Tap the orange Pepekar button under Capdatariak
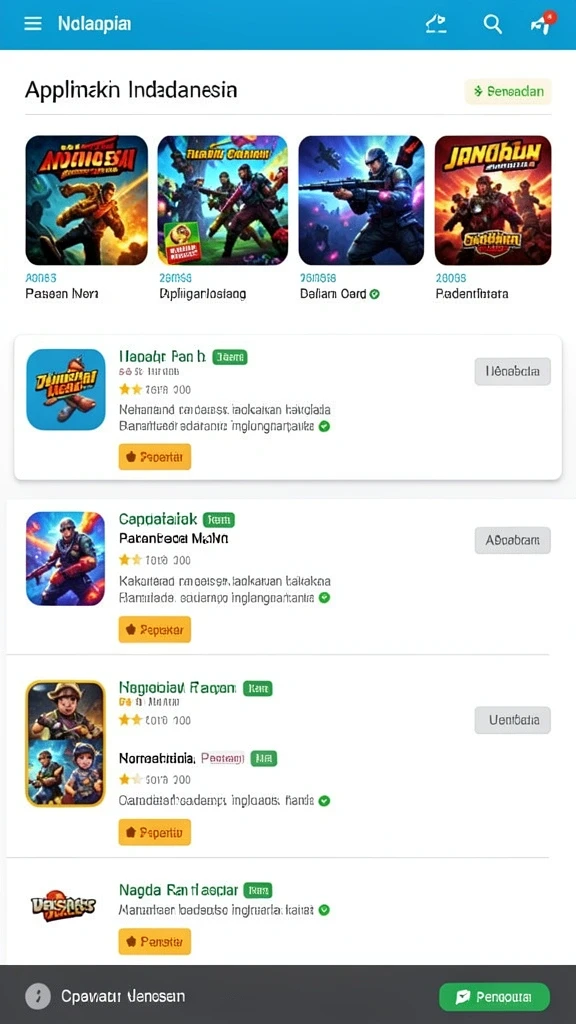 [x=155, y=630]
